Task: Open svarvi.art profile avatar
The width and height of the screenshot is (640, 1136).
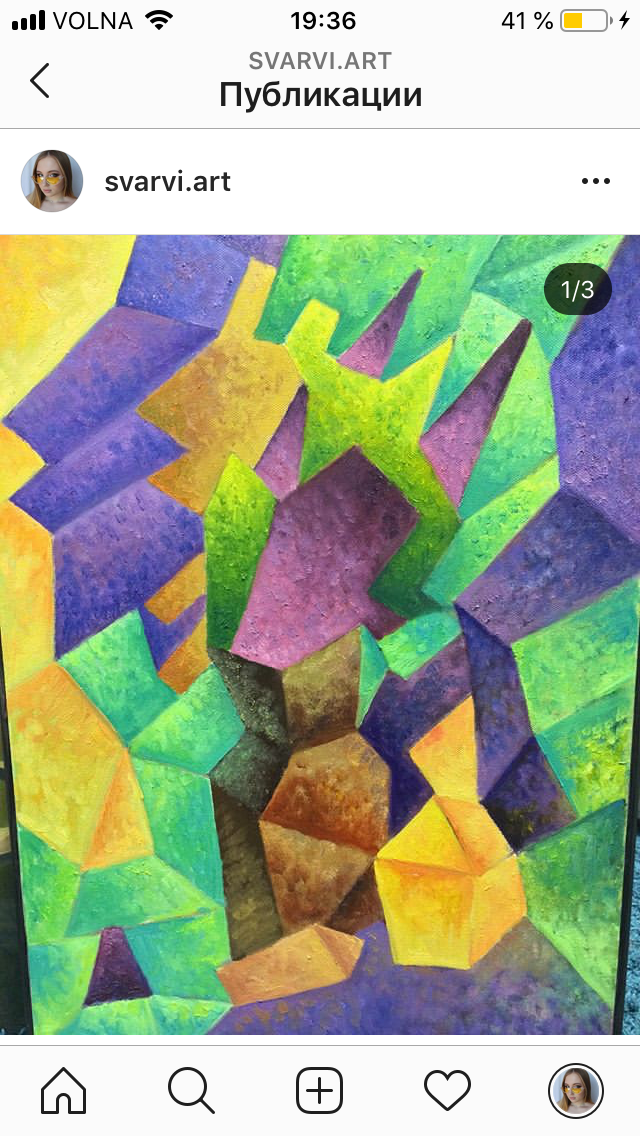Action: 52,181
